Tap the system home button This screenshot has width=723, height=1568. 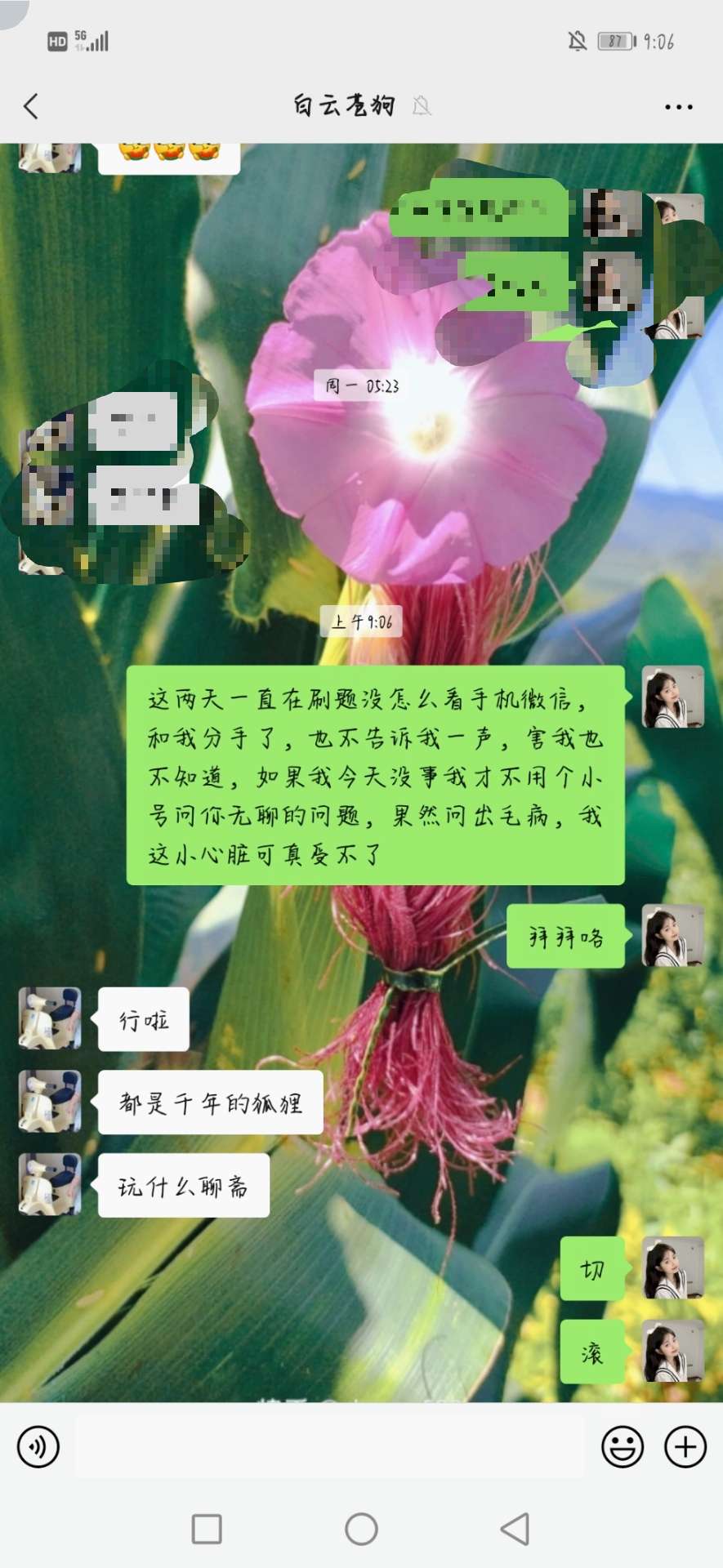361,1529
